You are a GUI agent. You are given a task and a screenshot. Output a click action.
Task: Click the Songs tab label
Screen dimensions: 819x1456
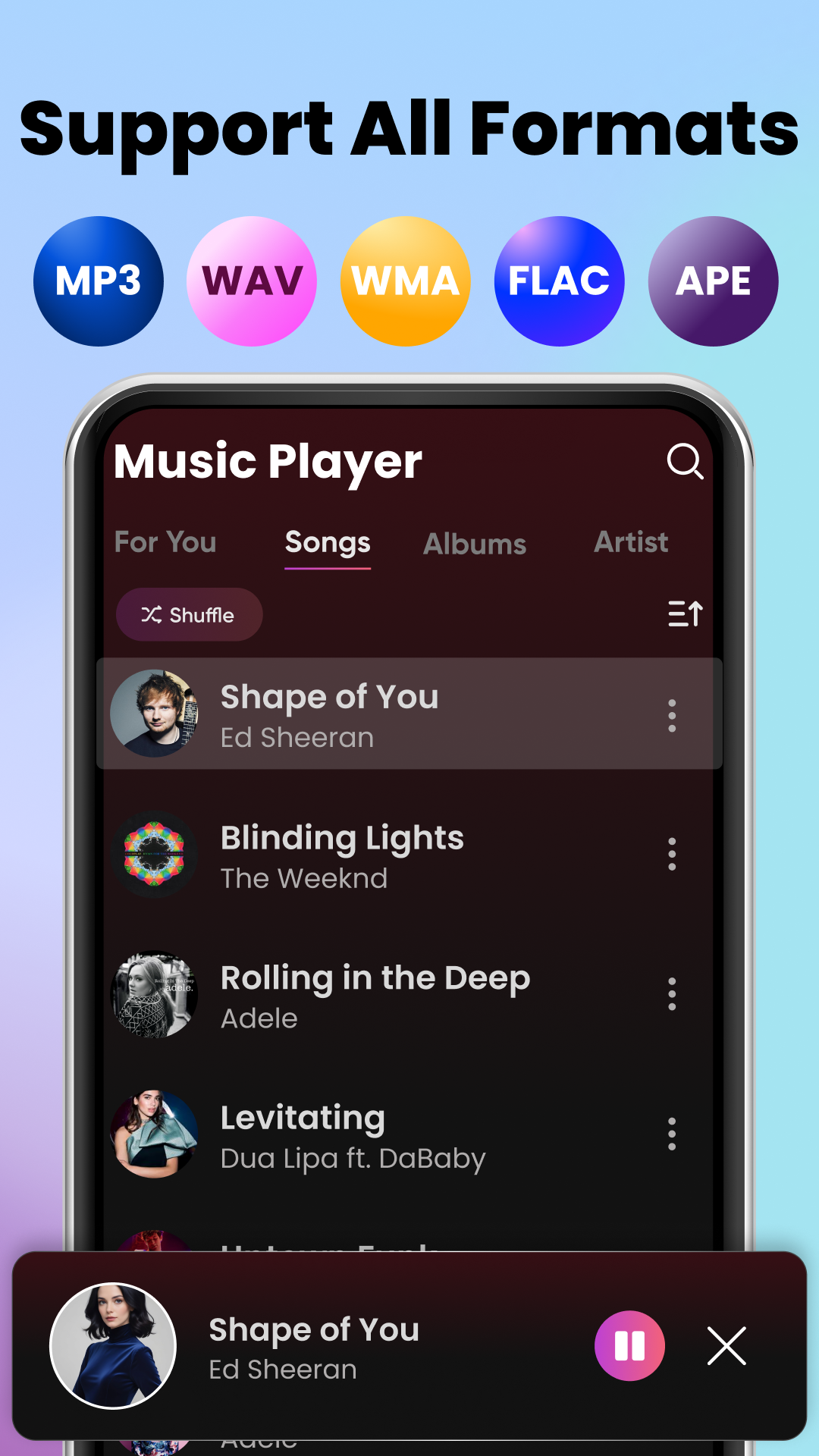point(328,542)
